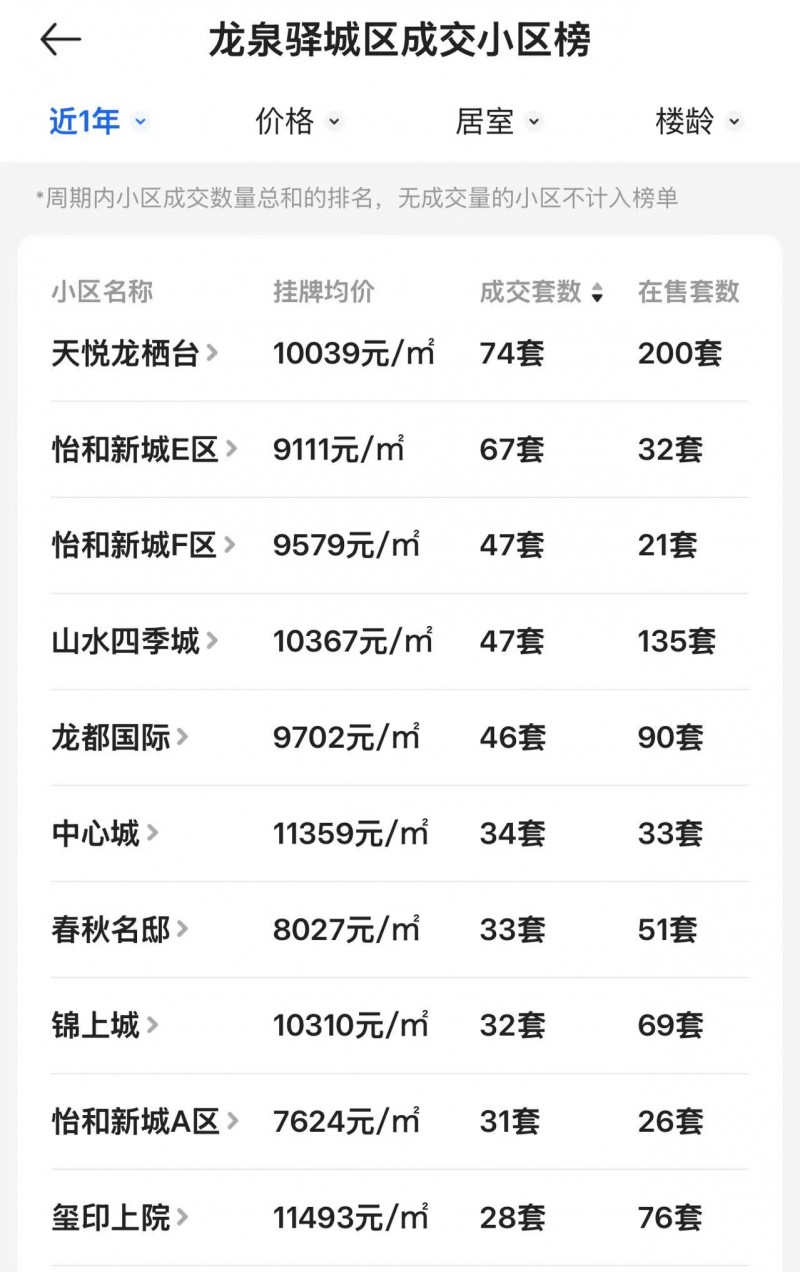The width and height of the screenshot is (800, 1272).
Task: View 怡和新城A区 community page
Action: (x=144, y=1122)
